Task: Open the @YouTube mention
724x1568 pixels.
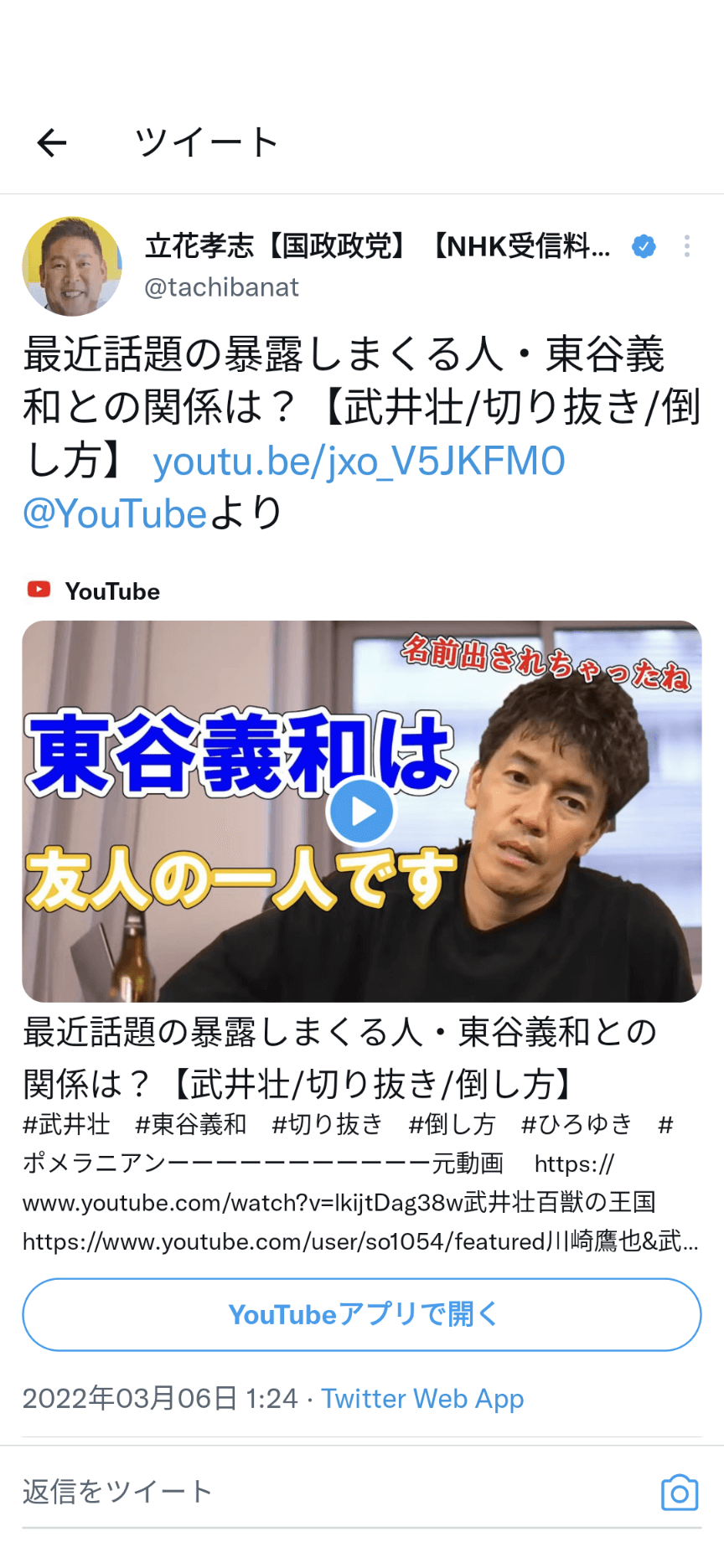Action: [115, 513]
